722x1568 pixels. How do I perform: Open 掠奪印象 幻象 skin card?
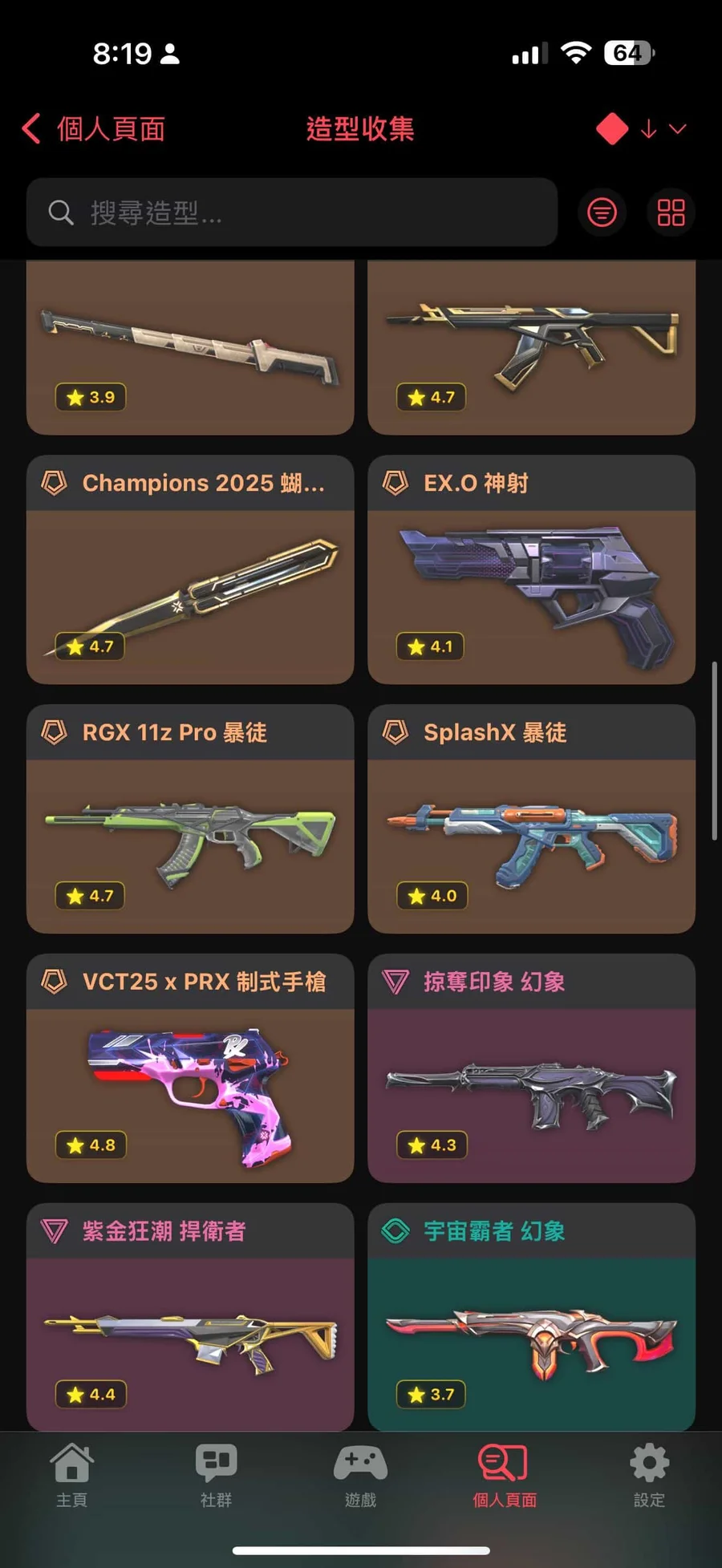(531, 1068)
